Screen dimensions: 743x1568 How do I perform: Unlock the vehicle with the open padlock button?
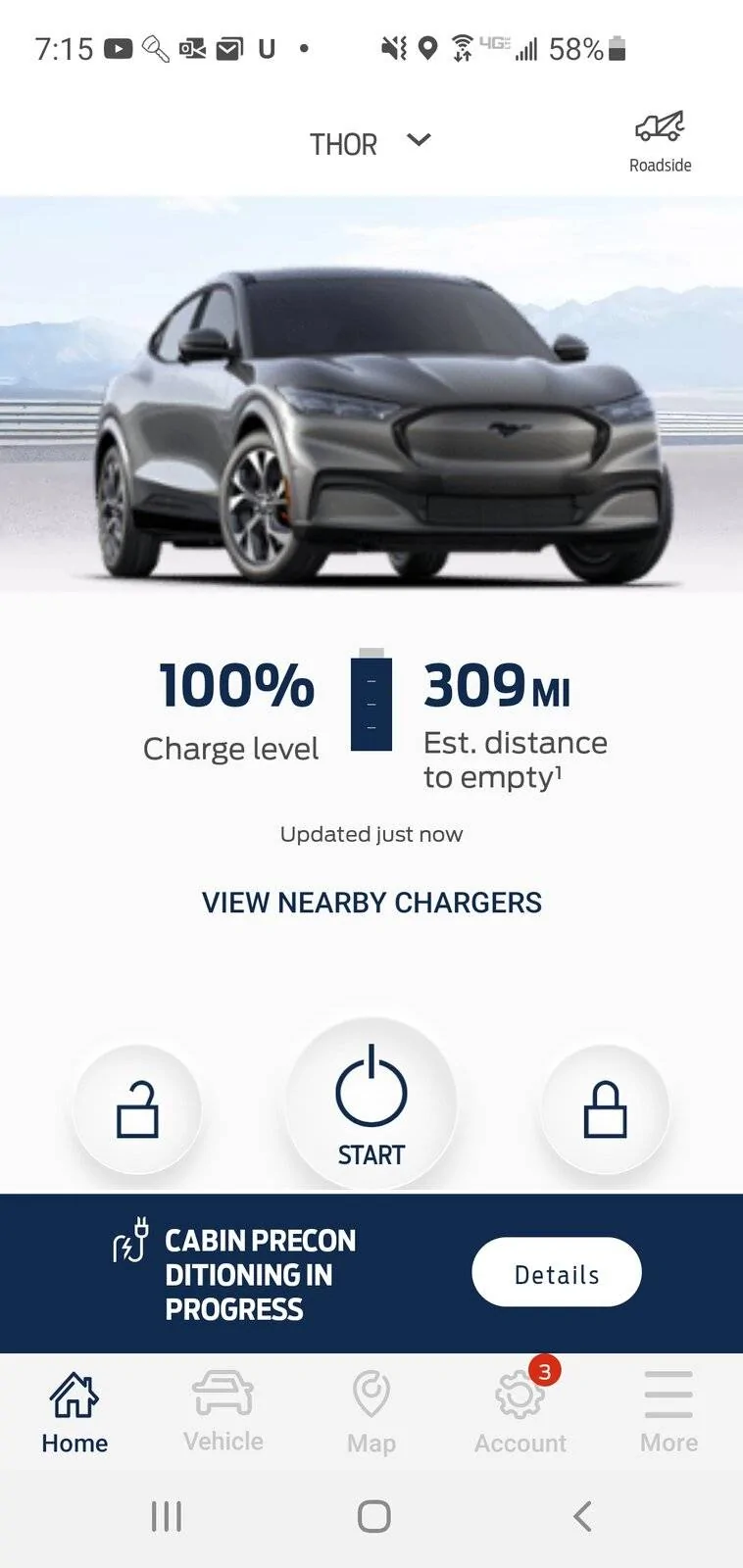click(137, 1108)
